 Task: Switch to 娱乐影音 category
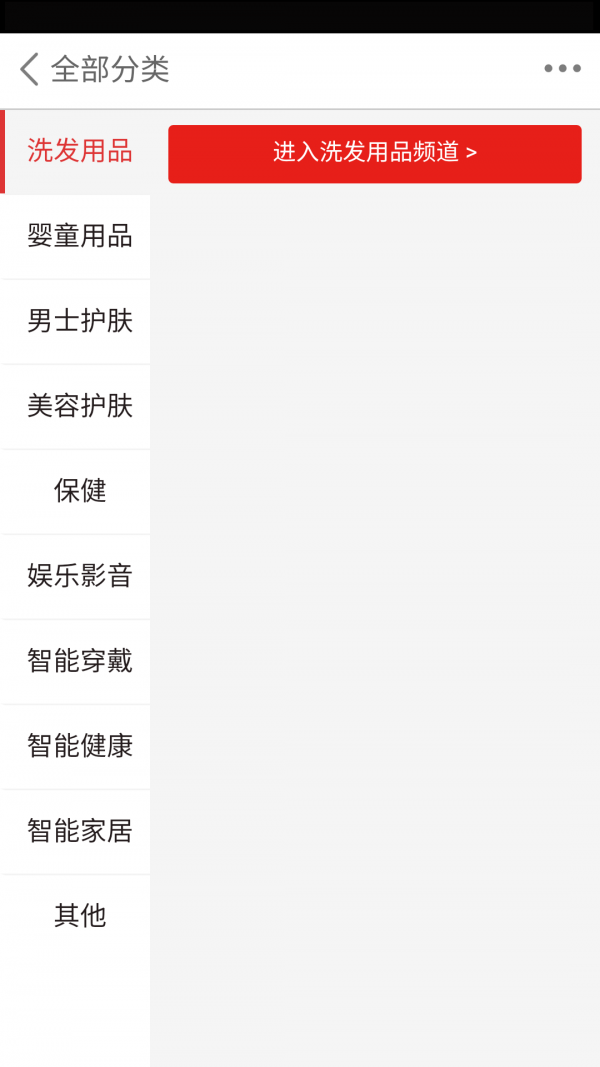coord(79,576)
